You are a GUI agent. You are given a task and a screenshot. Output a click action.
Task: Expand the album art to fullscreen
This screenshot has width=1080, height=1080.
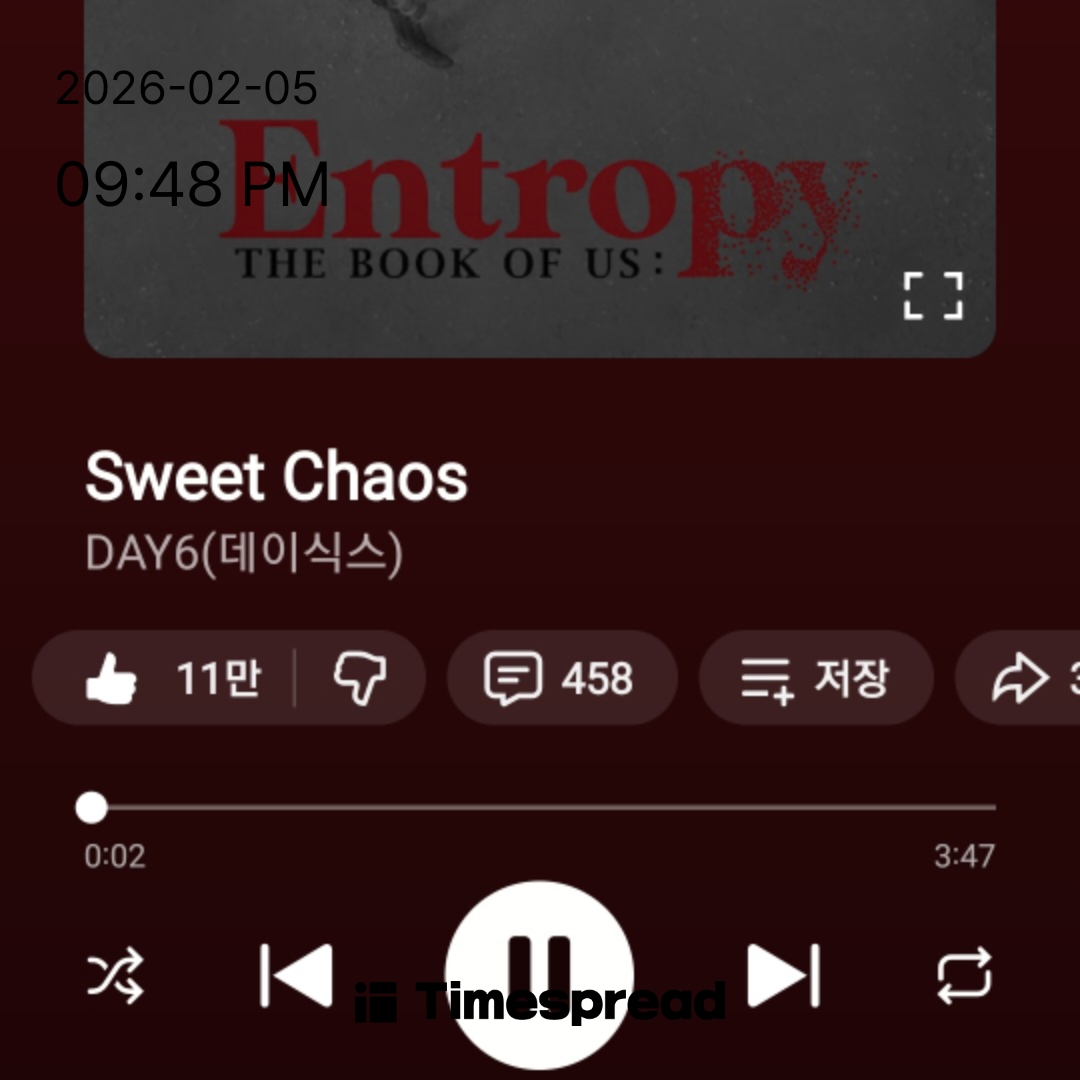click(933, 296)
